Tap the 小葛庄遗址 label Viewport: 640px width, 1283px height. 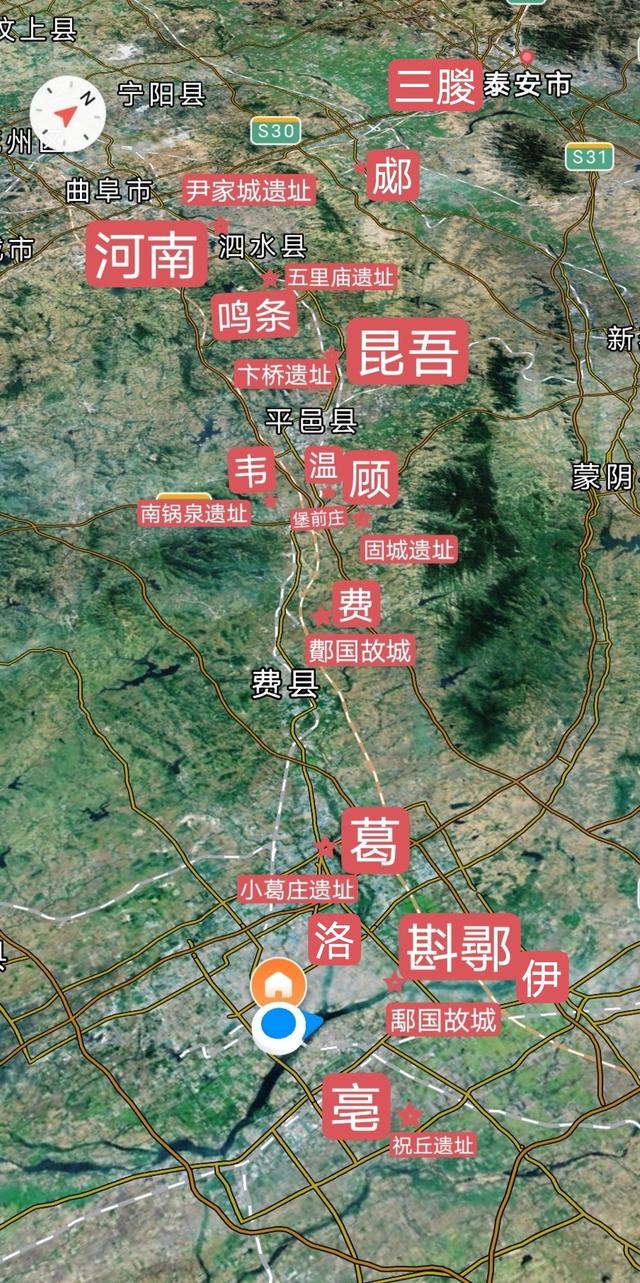tap(298, 888)
